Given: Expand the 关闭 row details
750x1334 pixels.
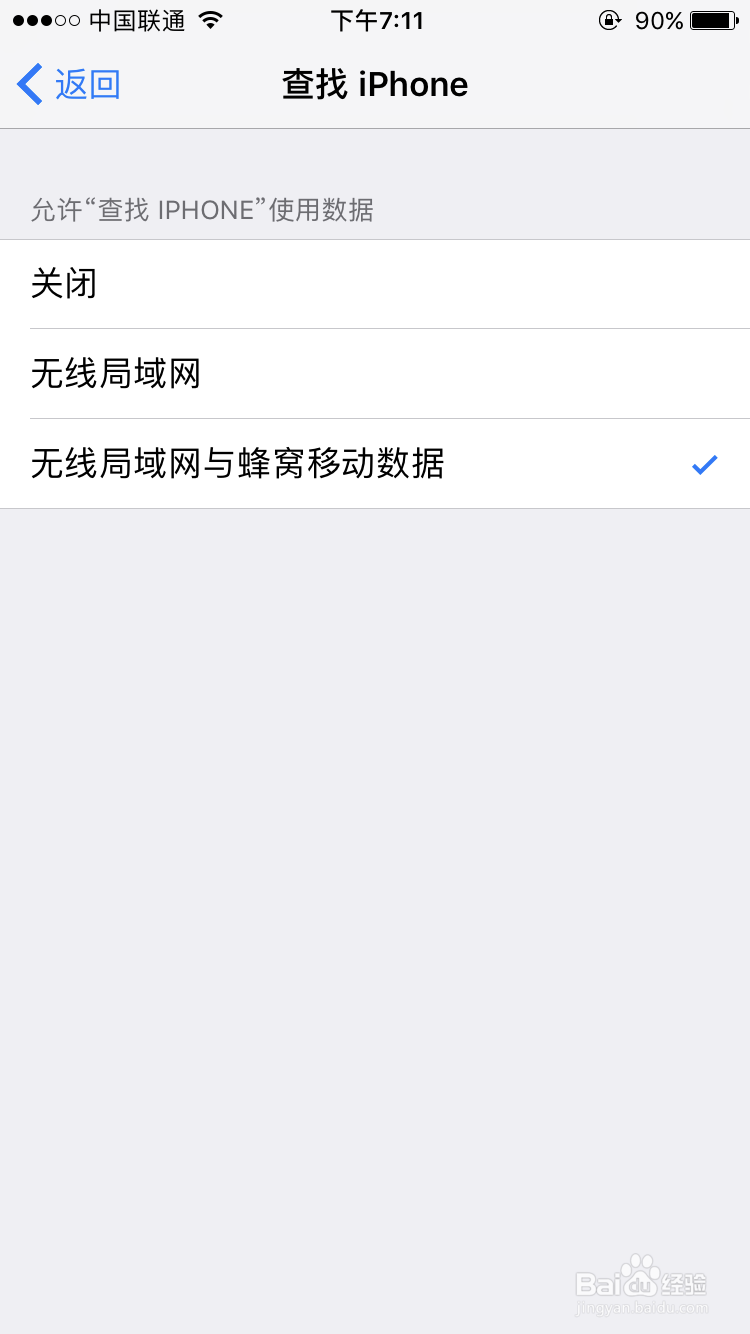Looking at the screenshot, I should click(x=375, y=284).
